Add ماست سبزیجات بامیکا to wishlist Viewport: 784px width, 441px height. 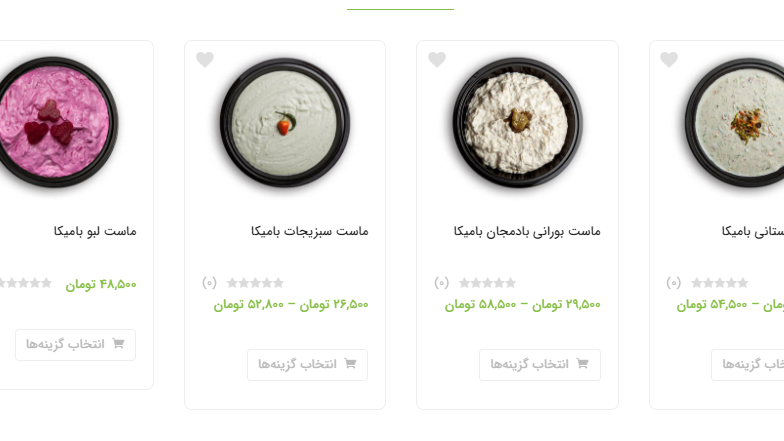point(205,60)
